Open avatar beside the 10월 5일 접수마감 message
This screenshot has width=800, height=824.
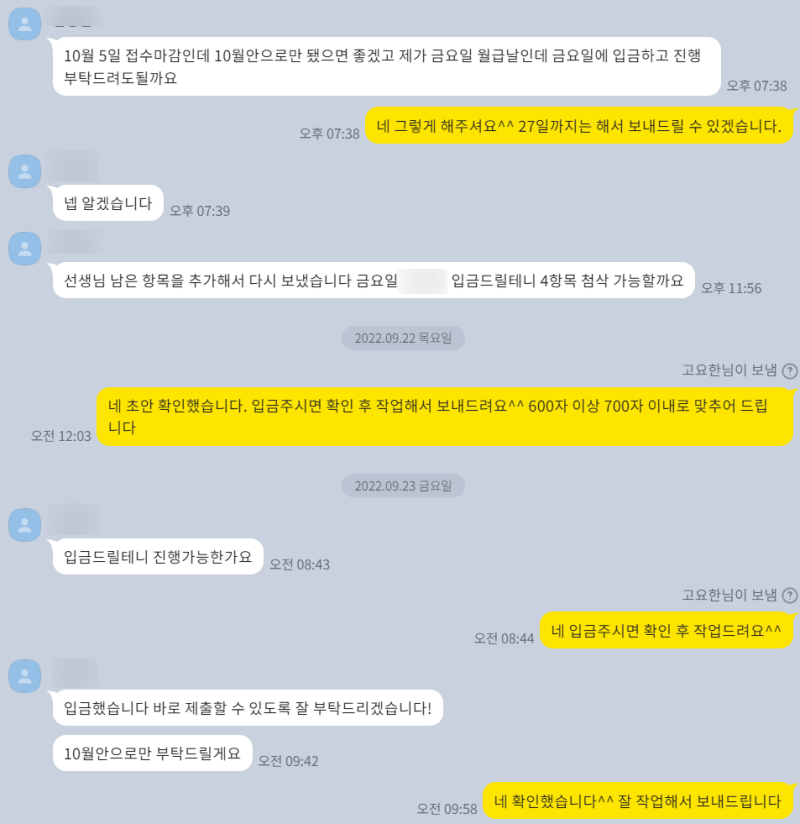(25, 23)
